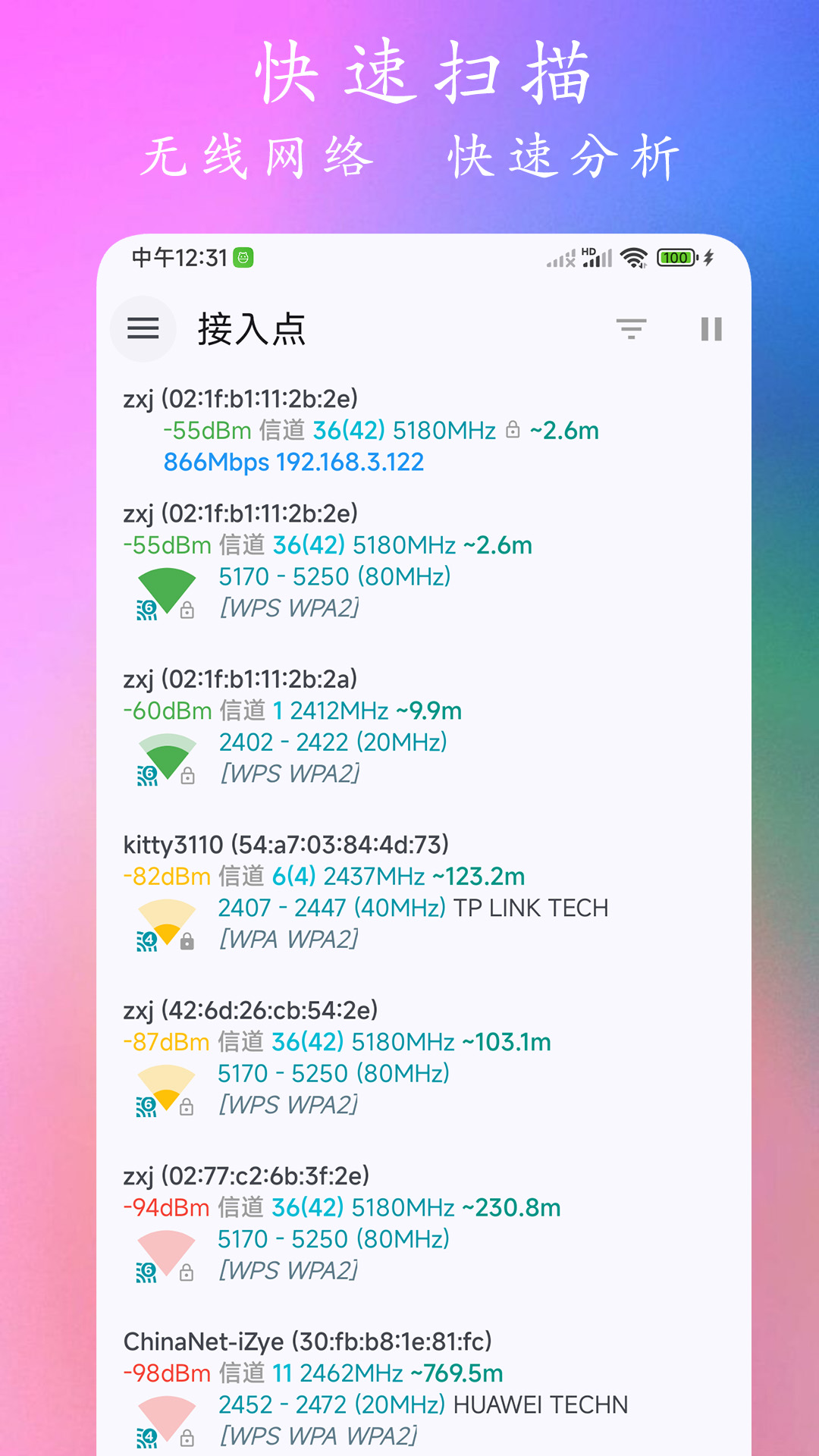Click the IP address 192.168.3.122
The width and height of the screenshot is (819, 1456).
click(x=350, y=462)
